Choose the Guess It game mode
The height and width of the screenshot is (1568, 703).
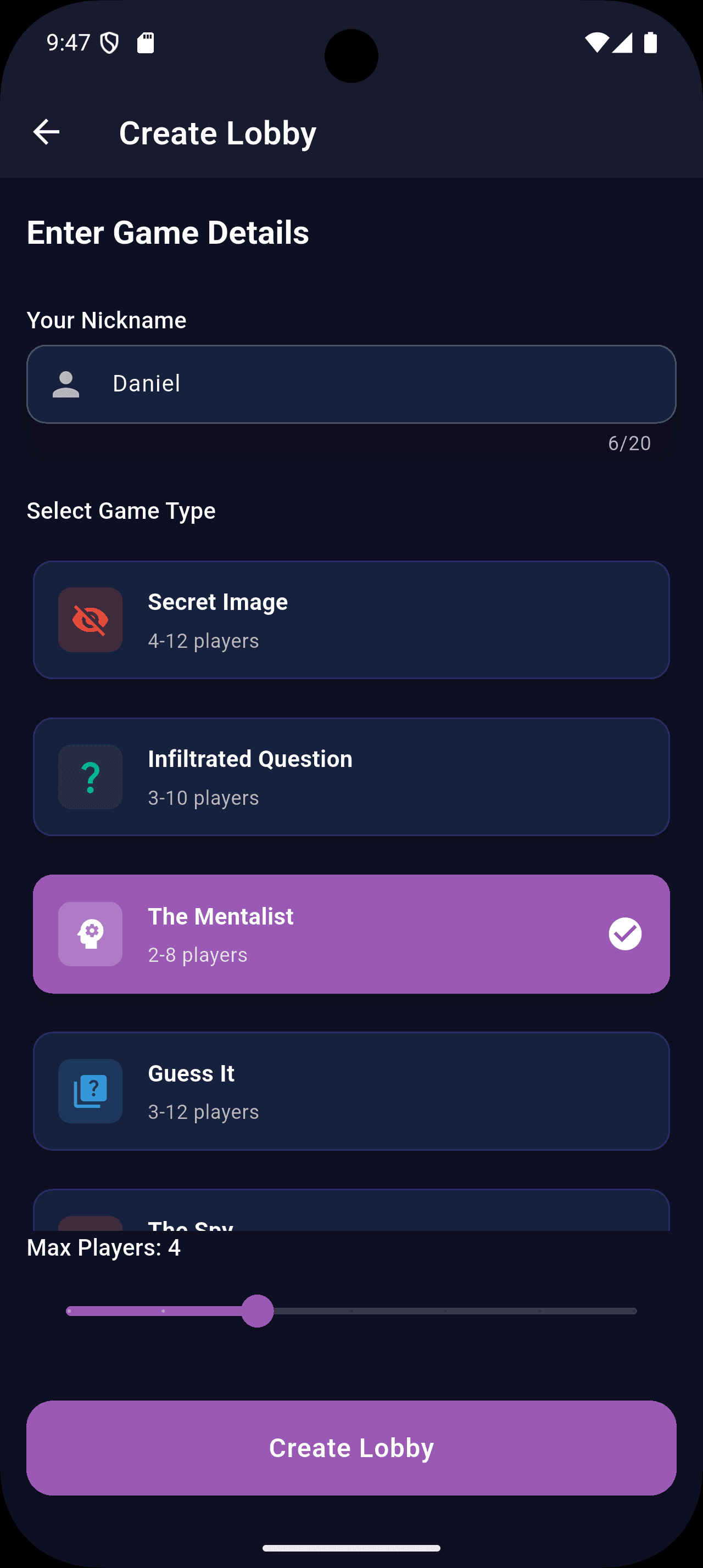351,1091
